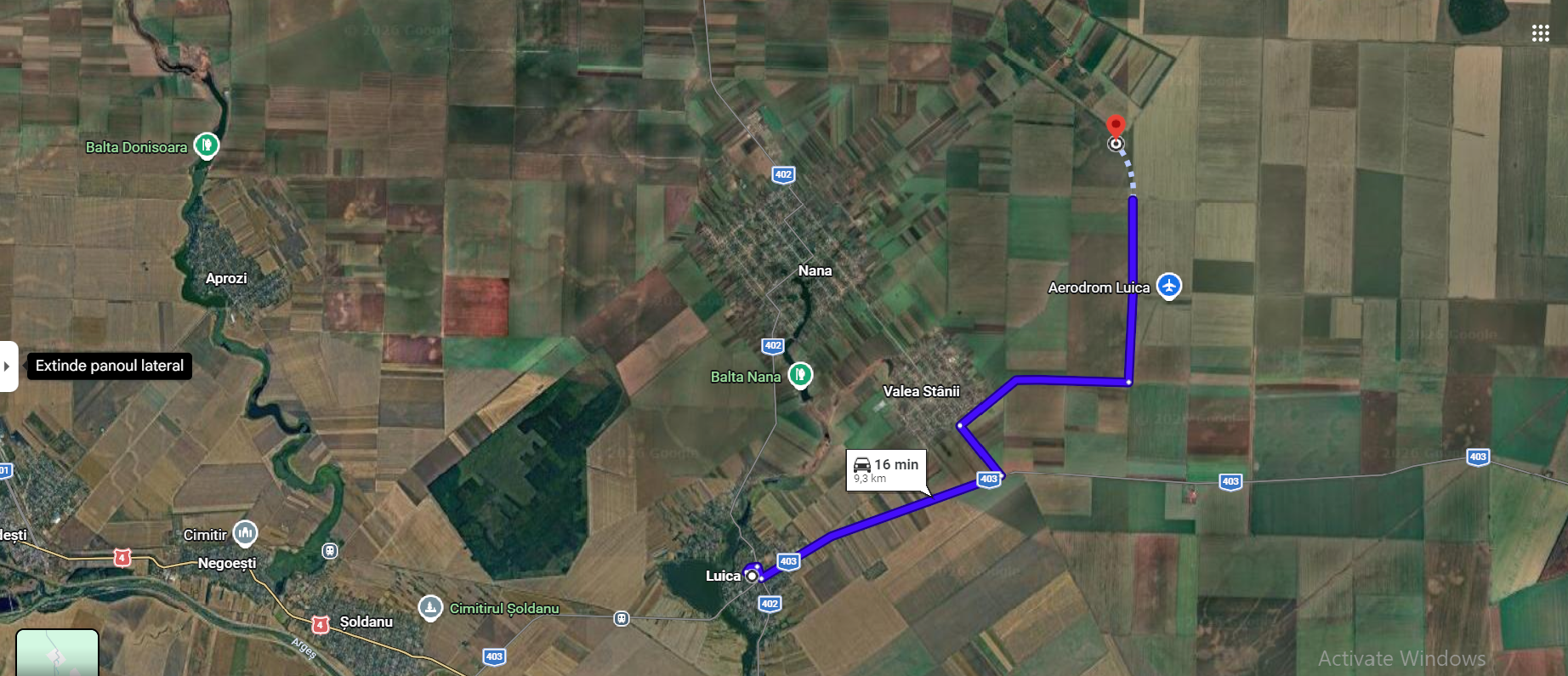
Task: Open the Cimitirul Șoldanu marker
Action: [x=430, y=607]
